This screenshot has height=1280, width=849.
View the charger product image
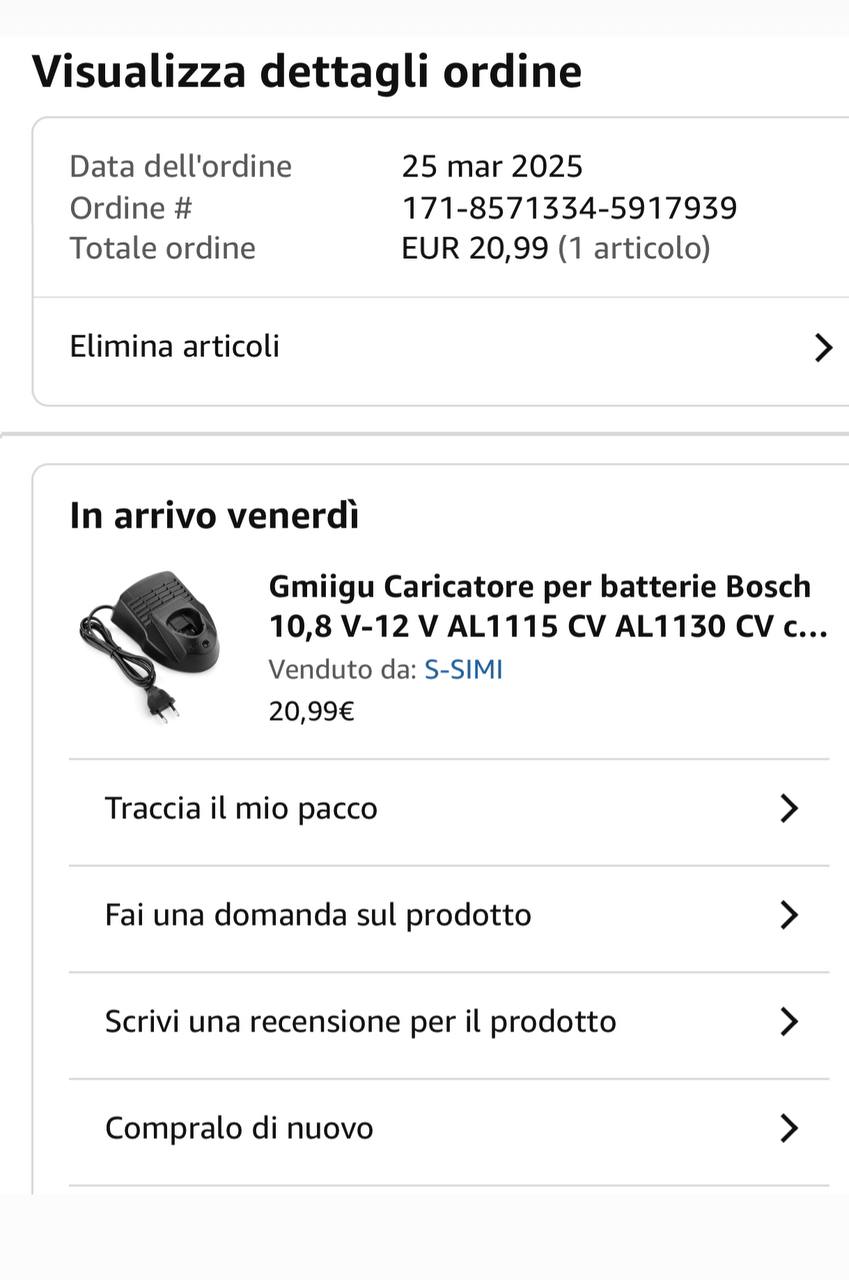point(150,643)
